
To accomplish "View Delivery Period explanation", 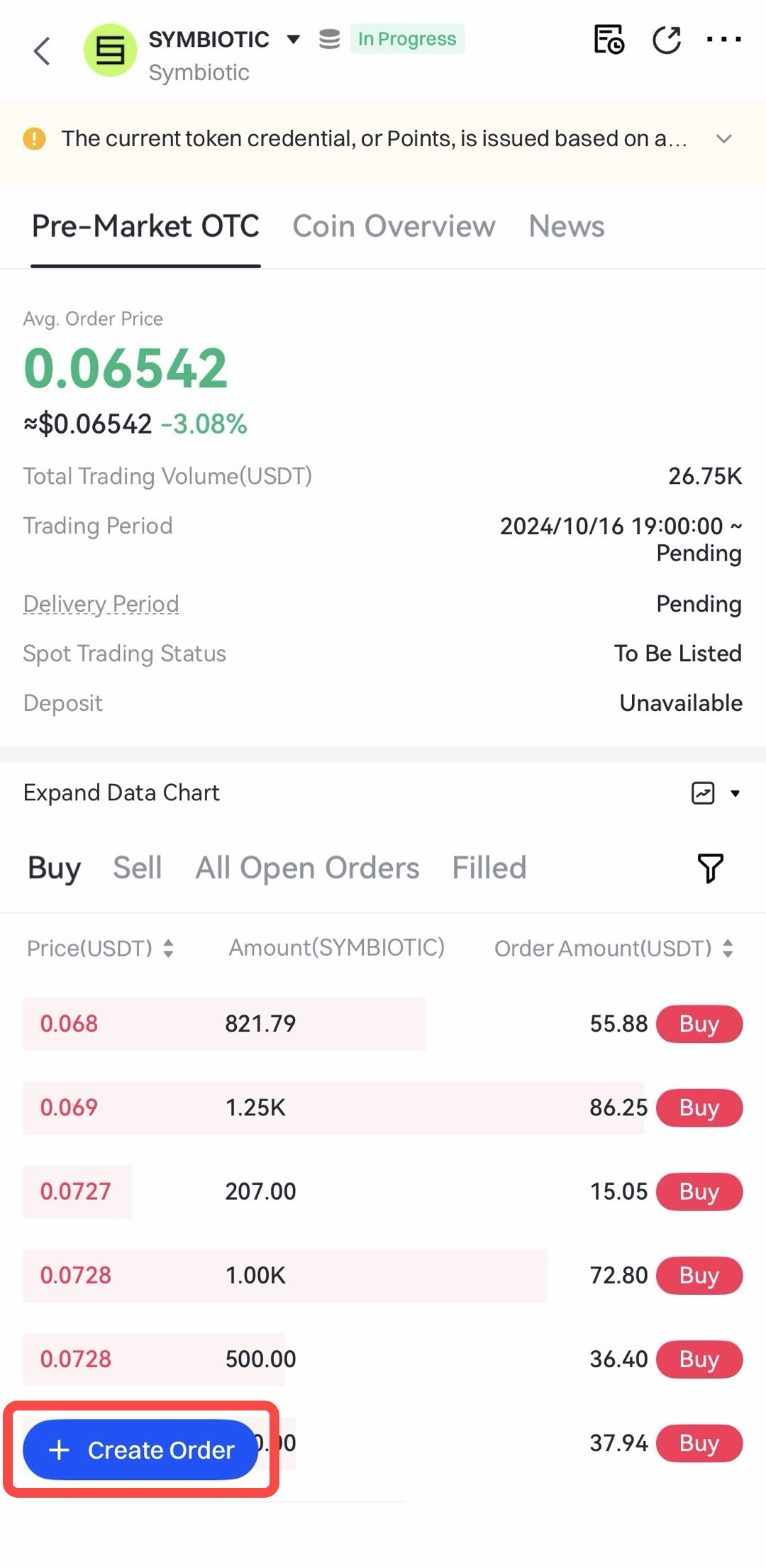I will click(101, 604).
